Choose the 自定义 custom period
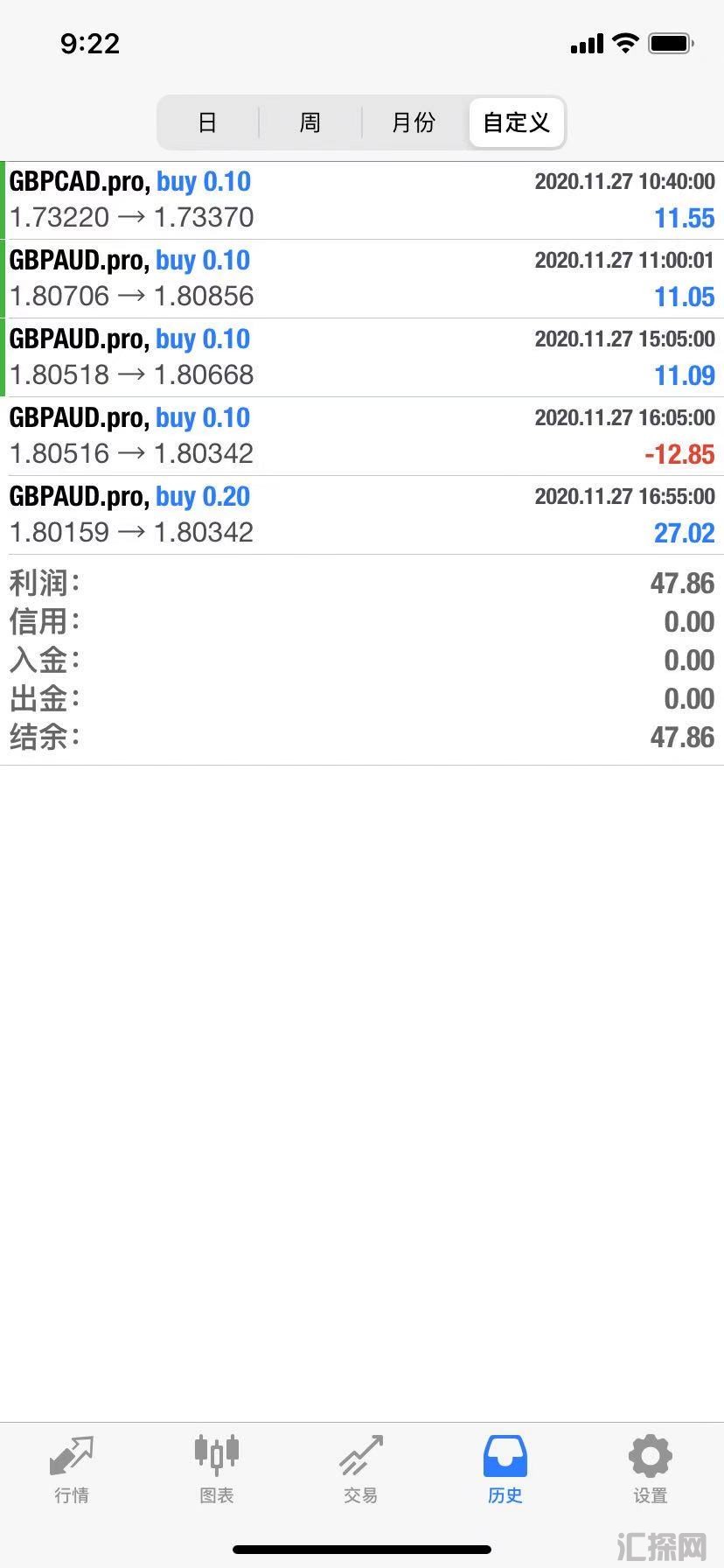Image resolution: width=724 pixels, height=1568 pixels. point(517,122)
